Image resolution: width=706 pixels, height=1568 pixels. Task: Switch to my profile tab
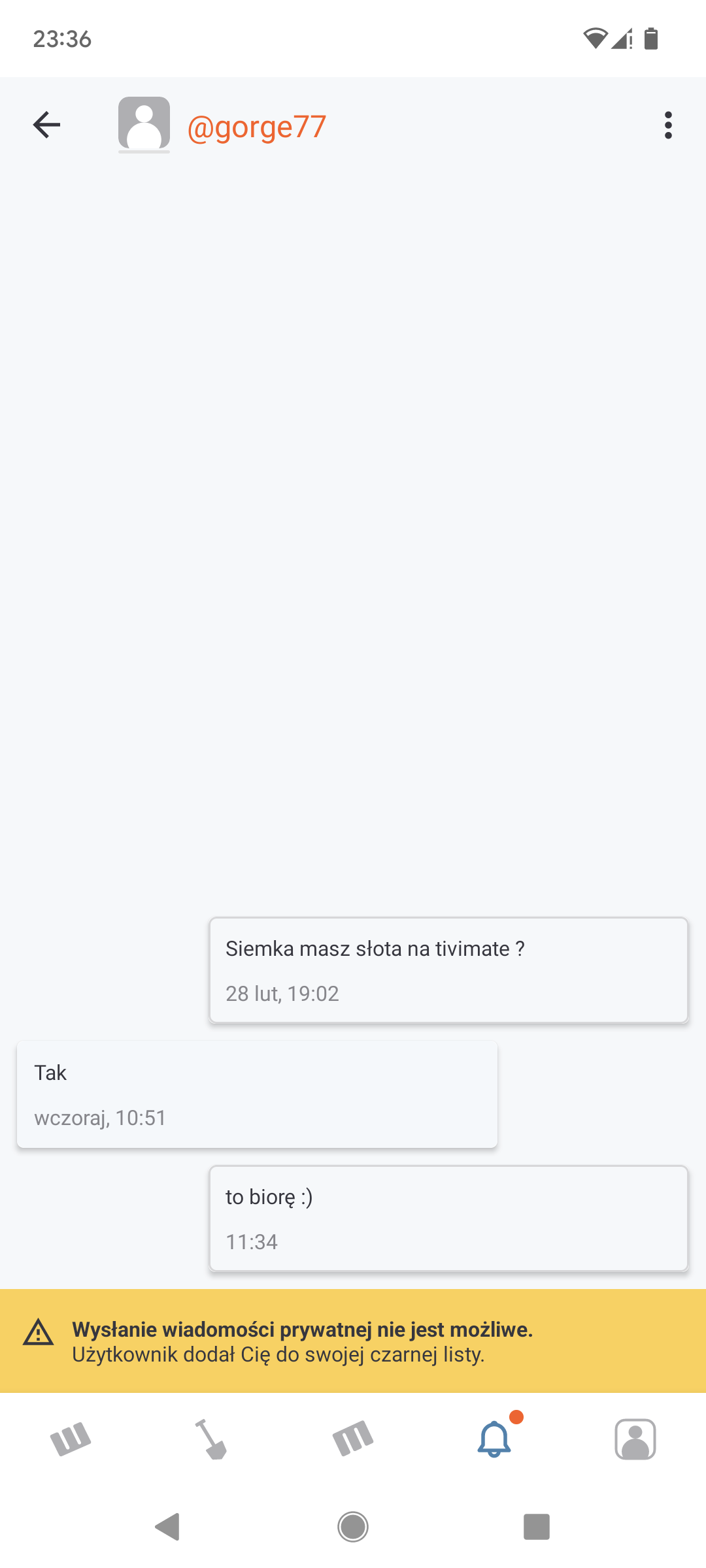point(635,1439)
